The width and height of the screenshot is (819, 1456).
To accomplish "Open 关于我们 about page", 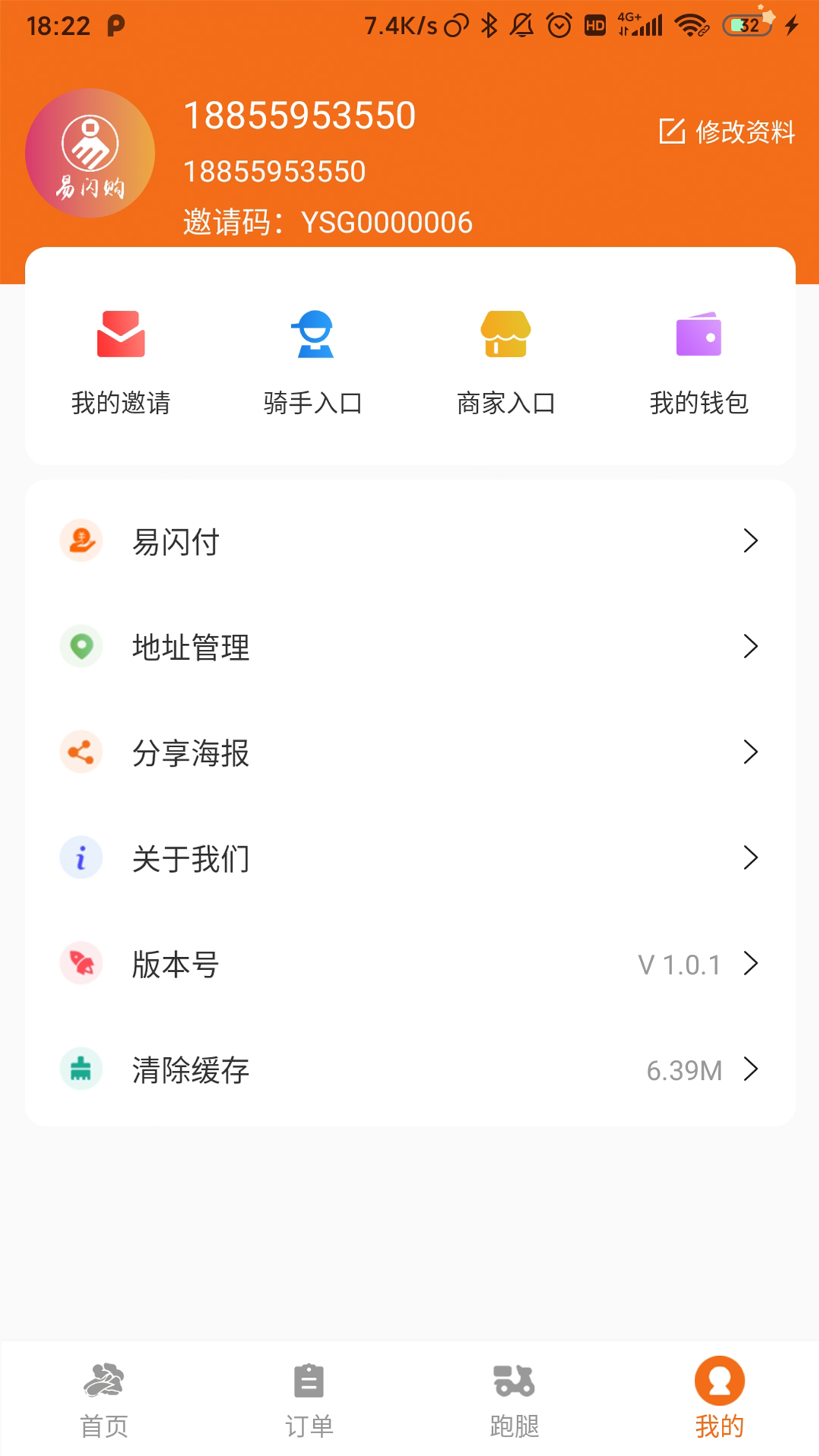I will click(x=409, y=858).
